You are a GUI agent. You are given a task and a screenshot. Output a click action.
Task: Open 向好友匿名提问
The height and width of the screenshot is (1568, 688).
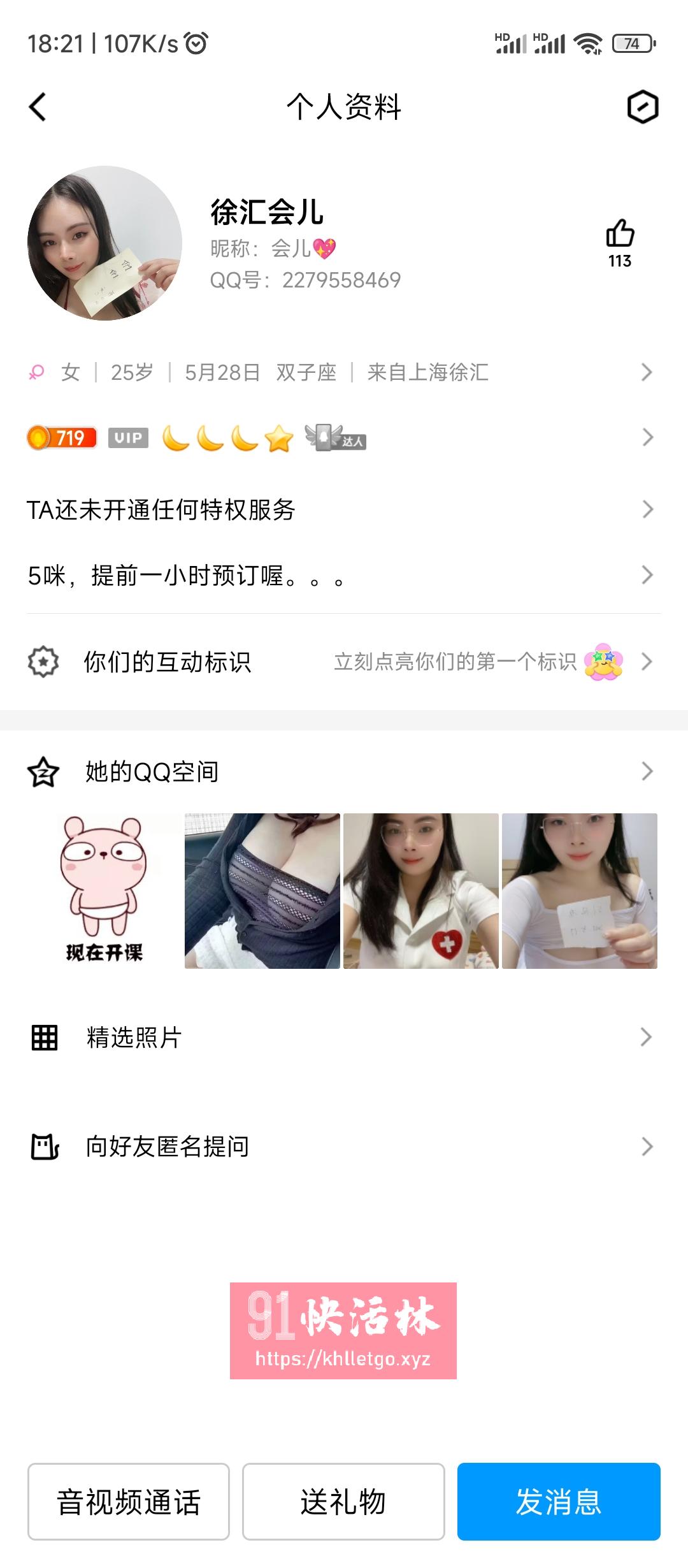344,1147
